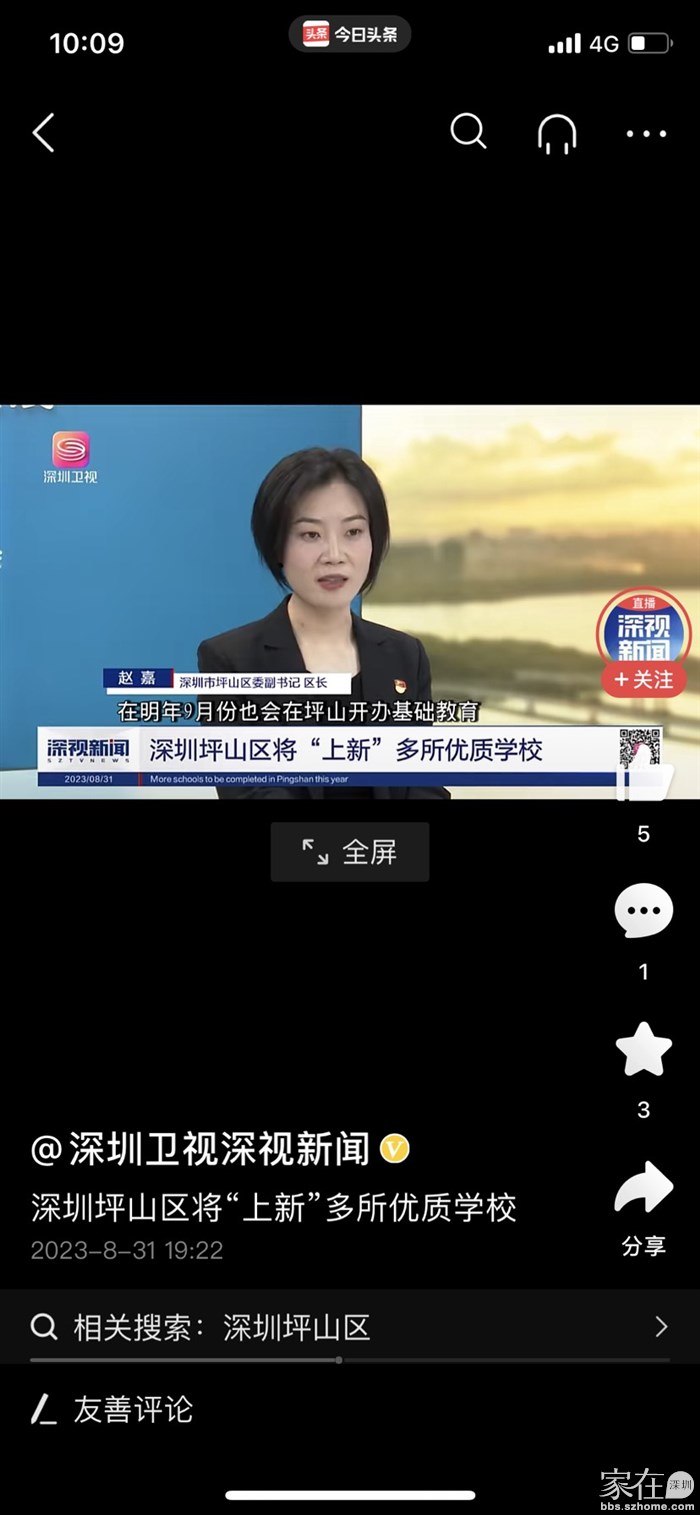Viewport: 700px width, 1515px height.
Task: Open search with the magnifier icon
Action: tap(467, 131)
